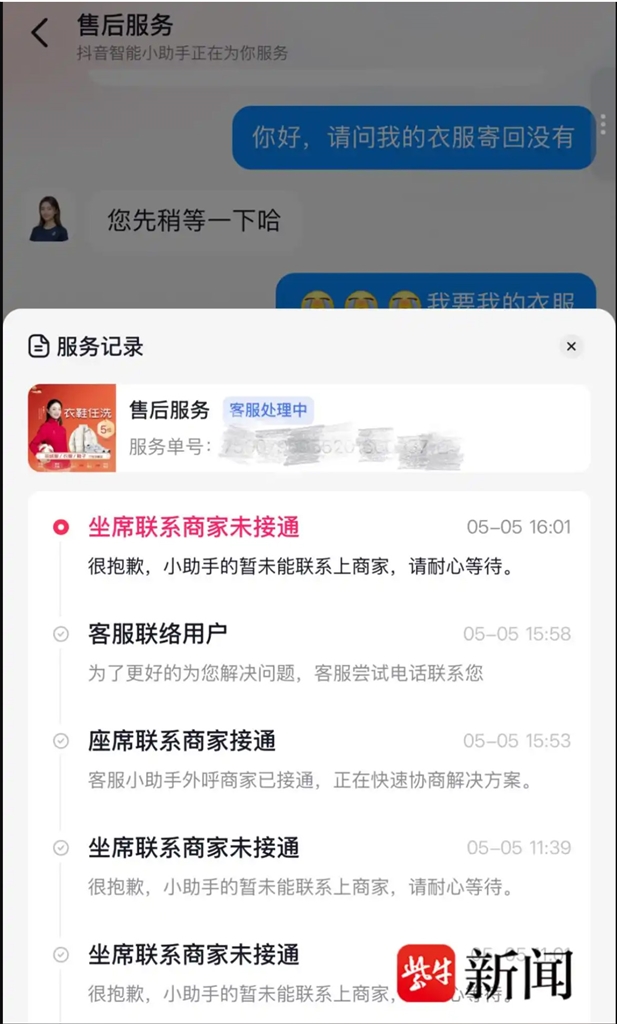This screenshot has width=617, height=1024.
Task: Go back from the 售后服务 chat
Action: pyautogui.click(x=40, y=33)
